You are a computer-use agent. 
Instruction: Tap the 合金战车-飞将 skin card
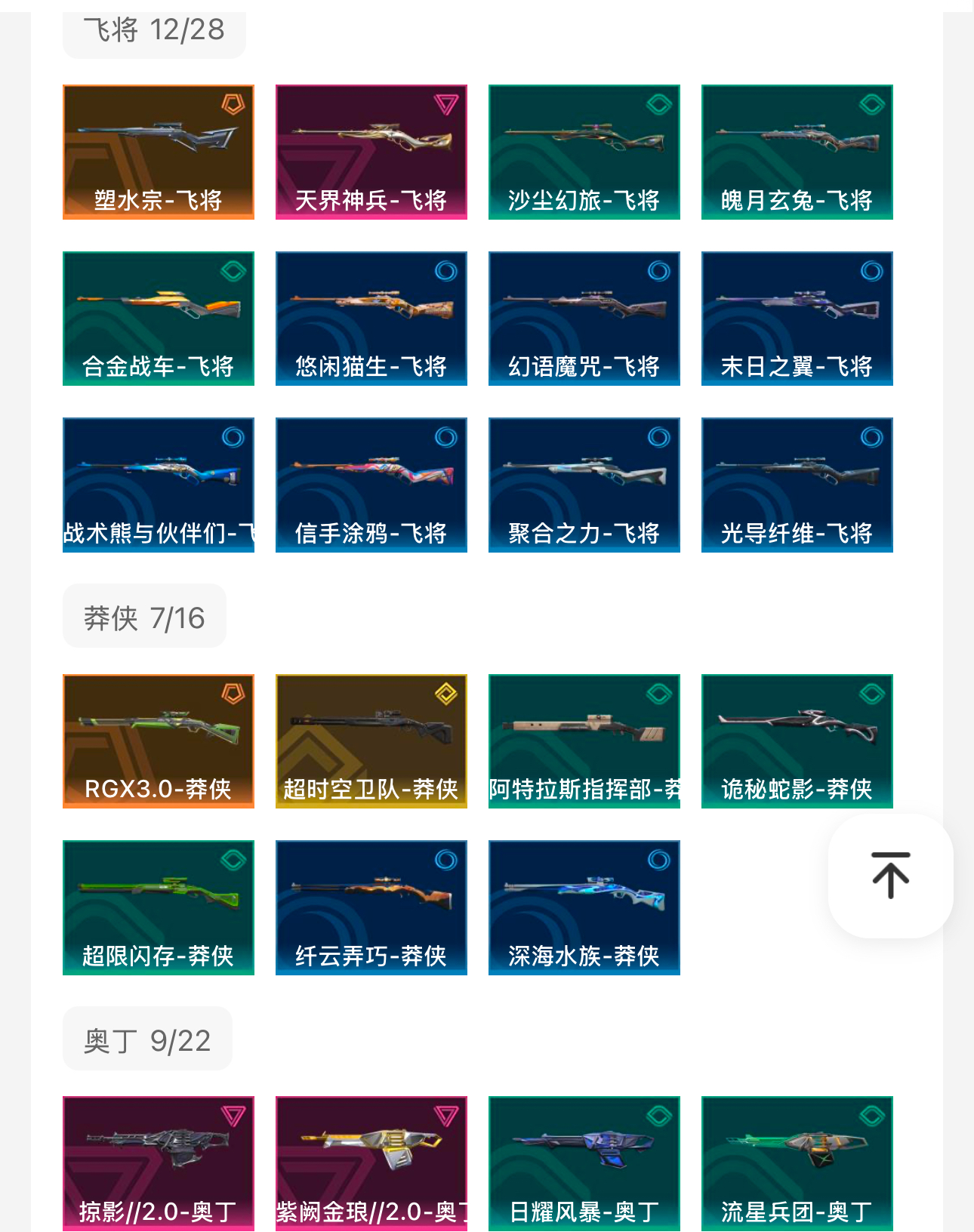[x=159, y=318]
